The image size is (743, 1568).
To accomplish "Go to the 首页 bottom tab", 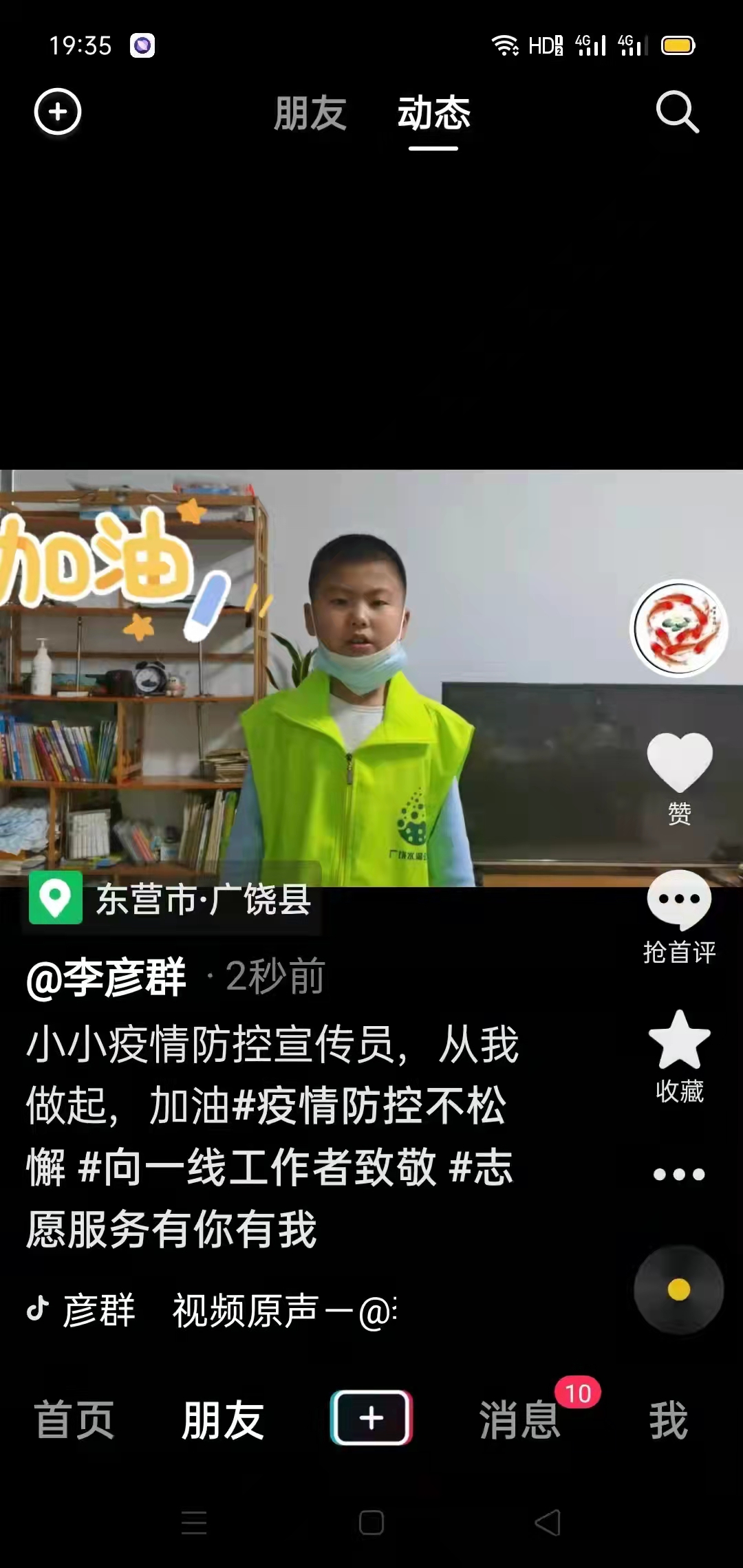I will pyautogui.click(x=74, y=1419).
